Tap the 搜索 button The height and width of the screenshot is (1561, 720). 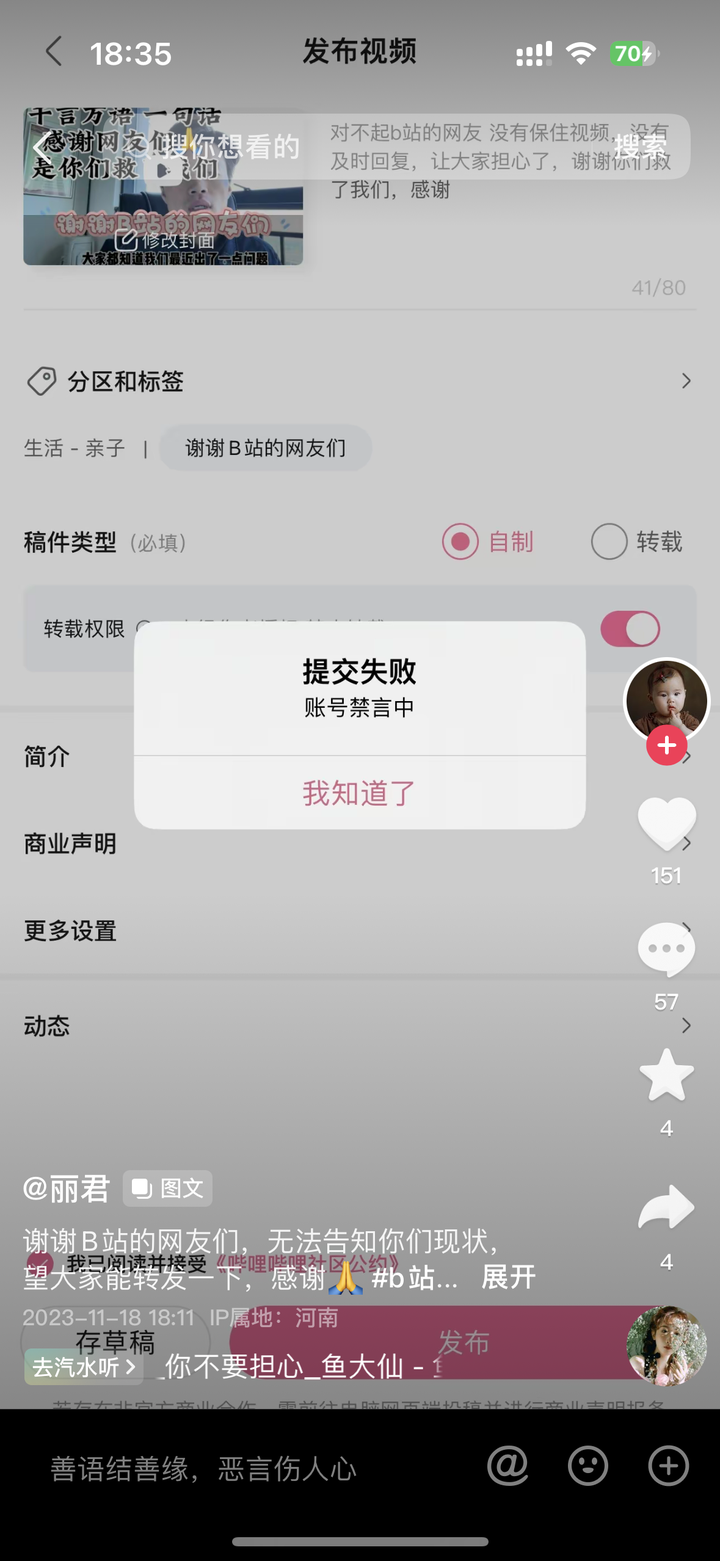640,147
